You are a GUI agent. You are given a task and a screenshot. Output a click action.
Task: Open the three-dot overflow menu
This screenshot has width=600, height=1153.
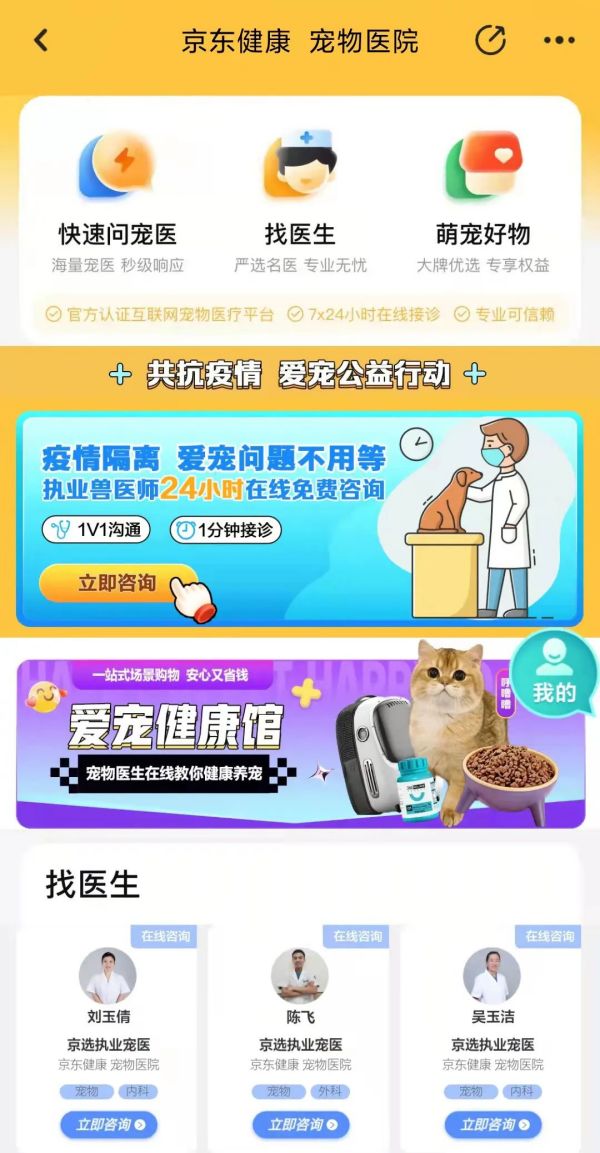pos(559,41)
